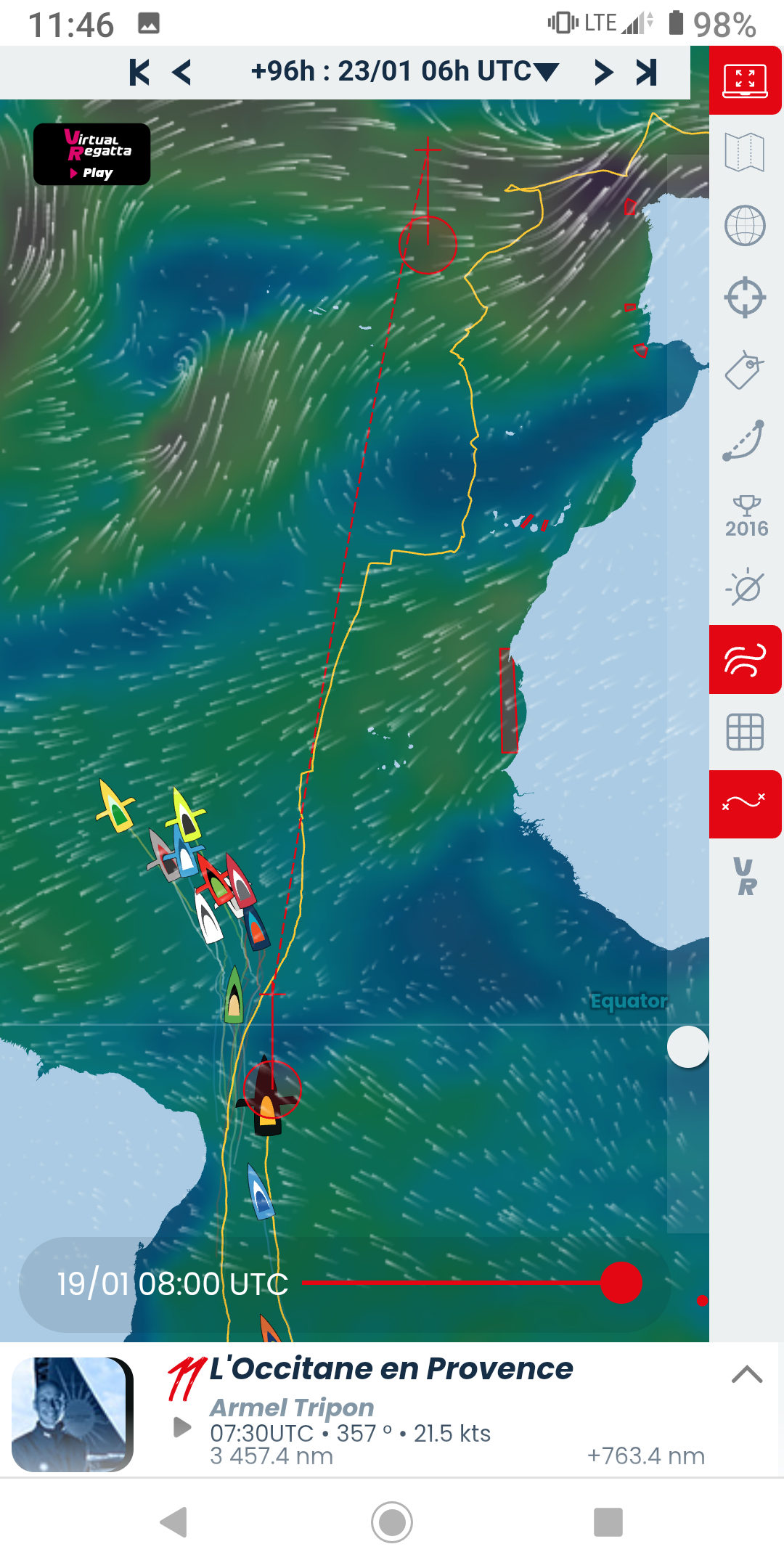This screenshot has height=1568, width=784.
Task: Open the +96h forecast time dropdown
Action: [x=405, y=71]
